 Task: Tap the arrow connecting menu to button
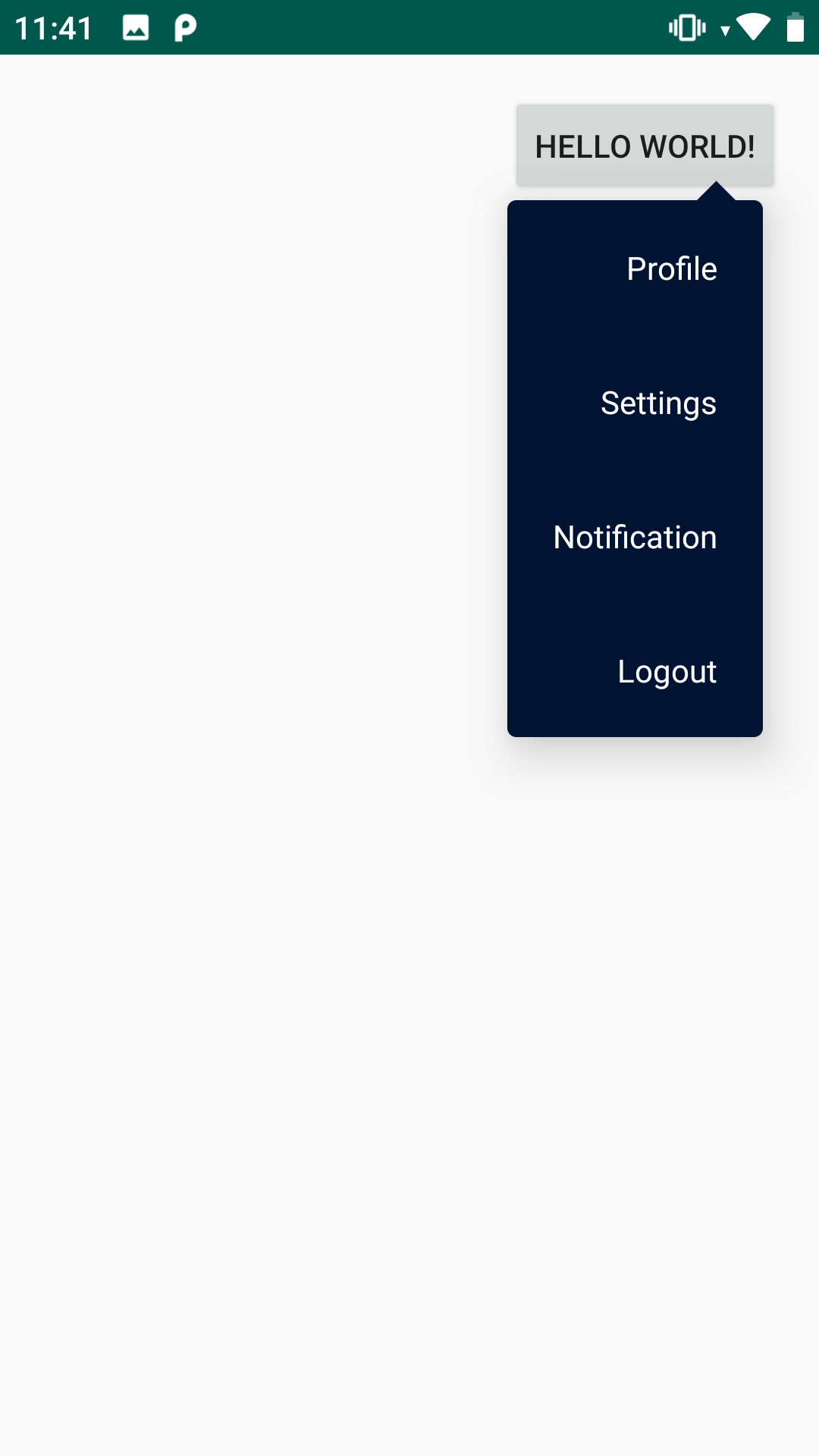[x=716, y=191]
